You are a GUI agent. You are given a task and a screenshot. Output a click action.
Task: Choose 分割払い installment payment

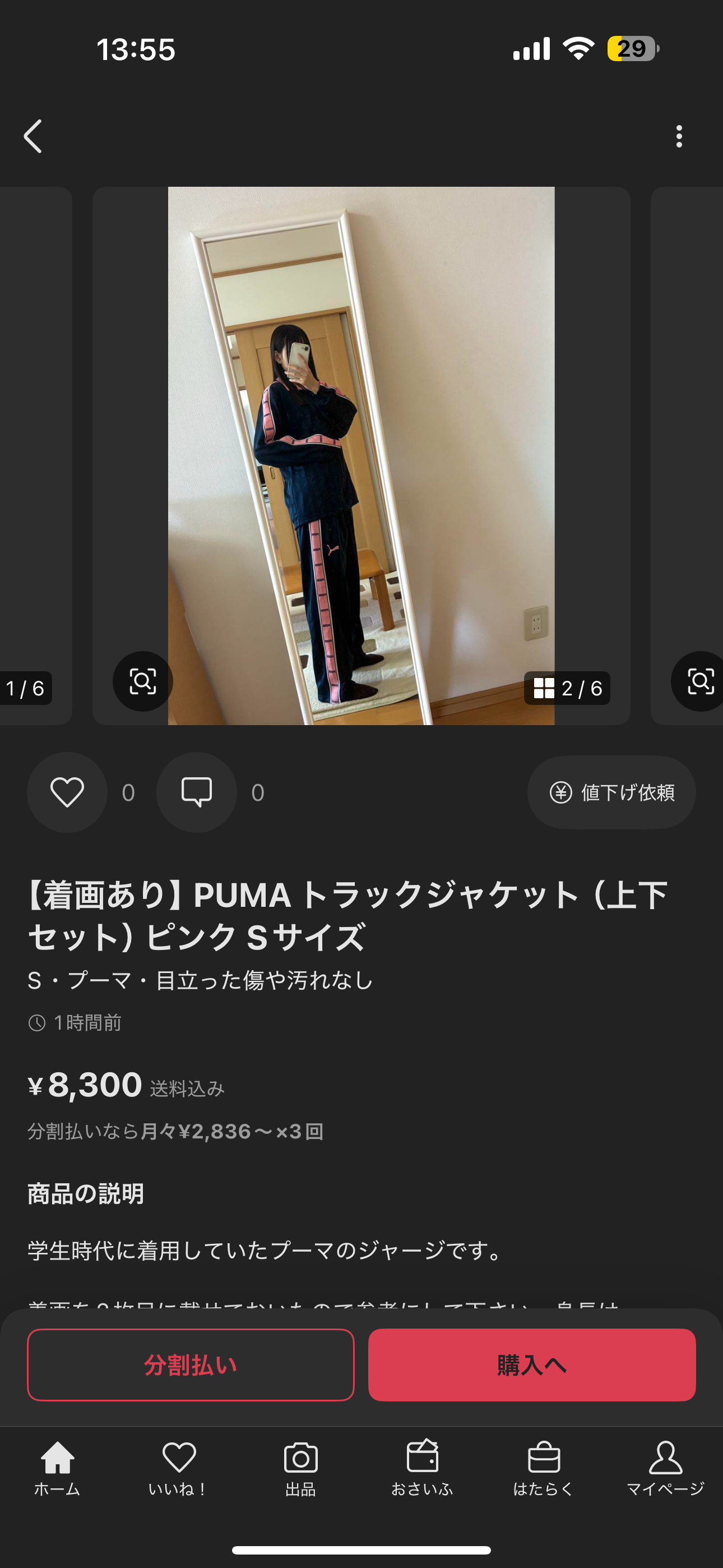tap(191, 1366)
